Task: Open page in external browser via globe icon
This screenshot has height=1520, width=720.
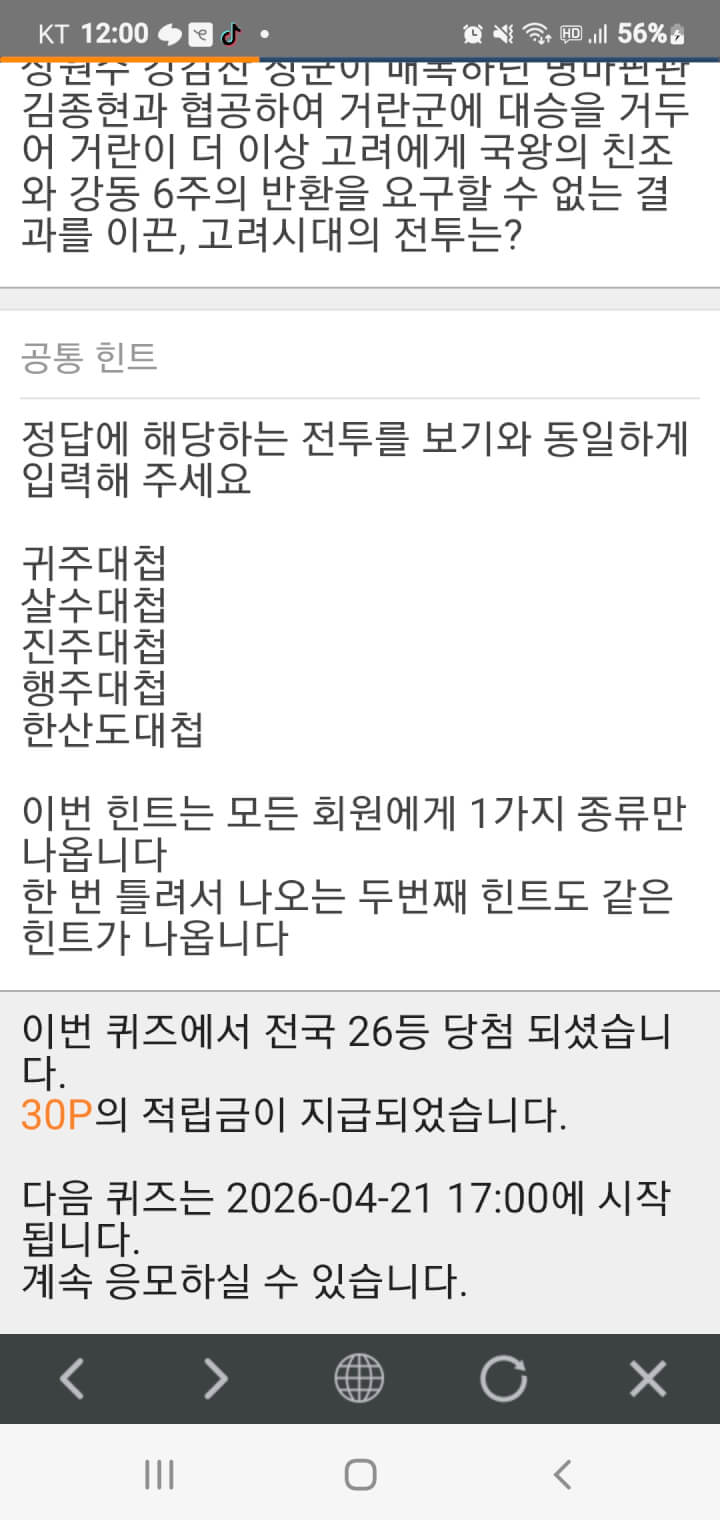Action: coord(359,1380)
